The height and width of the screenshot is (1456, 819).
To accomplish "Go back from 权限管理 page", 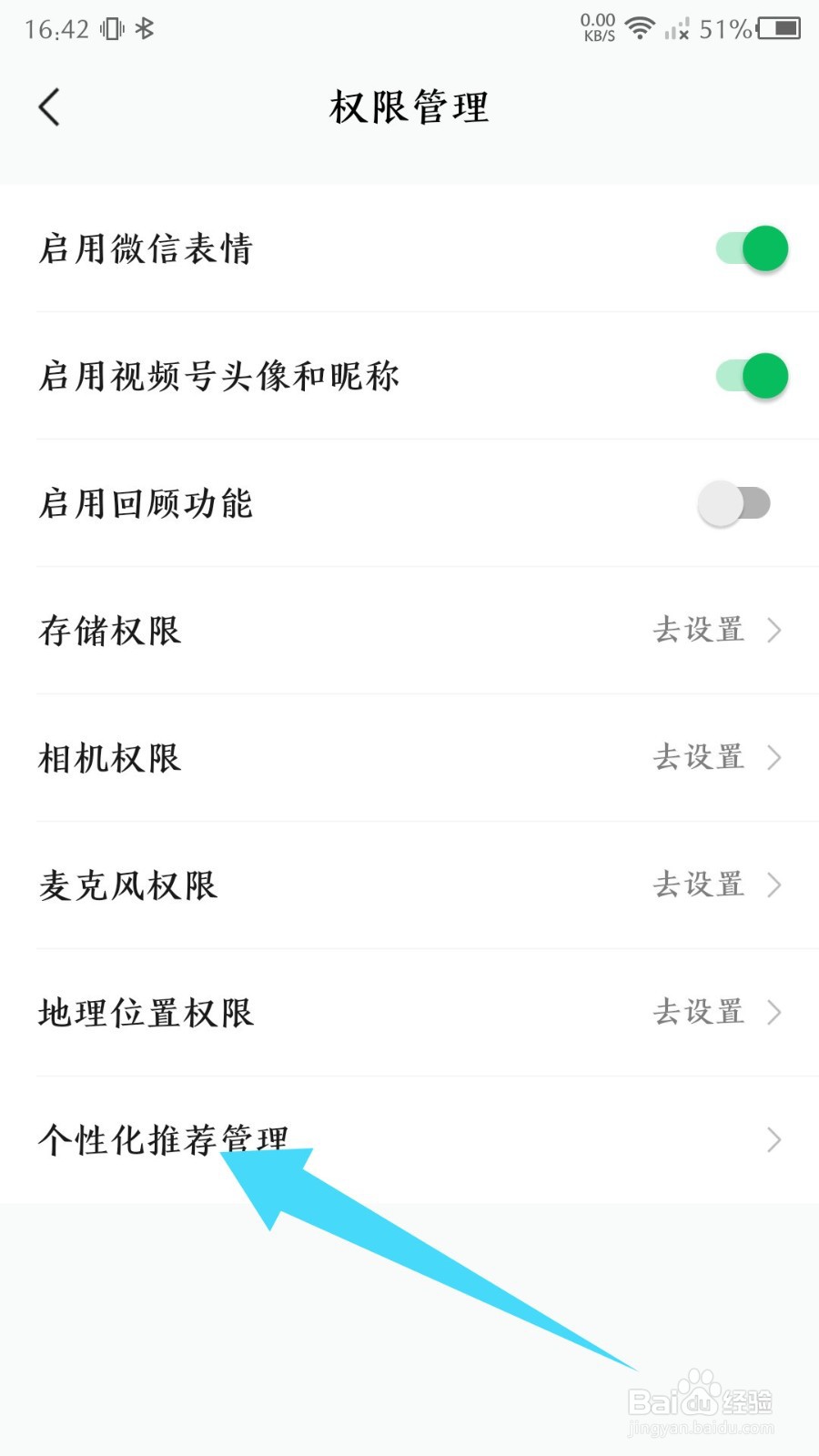I will (x=50, y=107).
